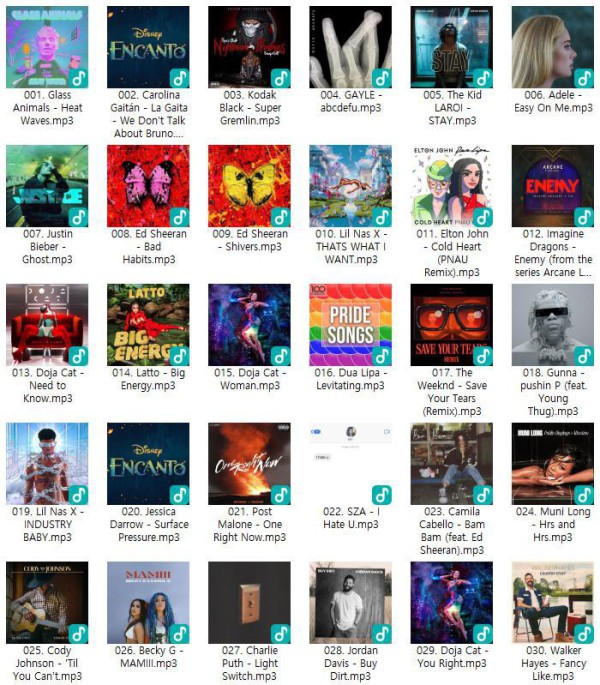Screen dimensions: 600x685
Task: Open Imagine Dragons - Enemy file
Action: point(552,186)
